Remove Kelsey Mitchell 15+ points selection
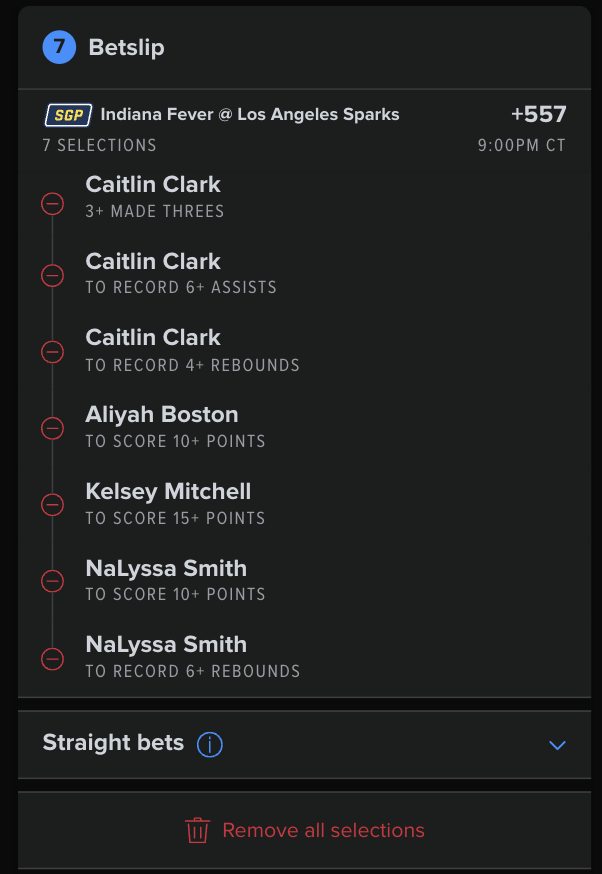Viewport: 602px width, 874px height. click(52, 505)
